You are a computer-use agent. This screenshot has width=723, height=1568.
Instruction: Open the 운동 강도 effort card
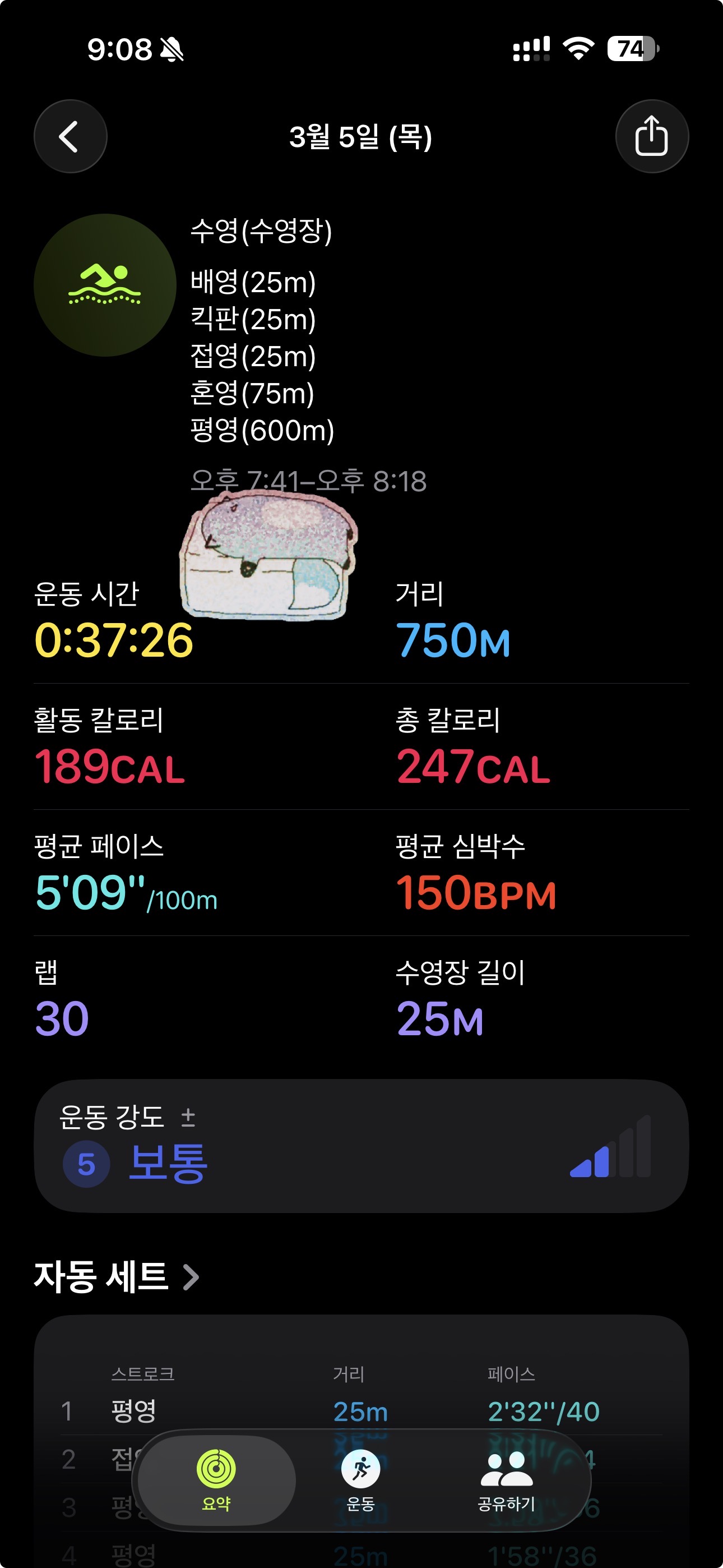tap(360, 1146)
